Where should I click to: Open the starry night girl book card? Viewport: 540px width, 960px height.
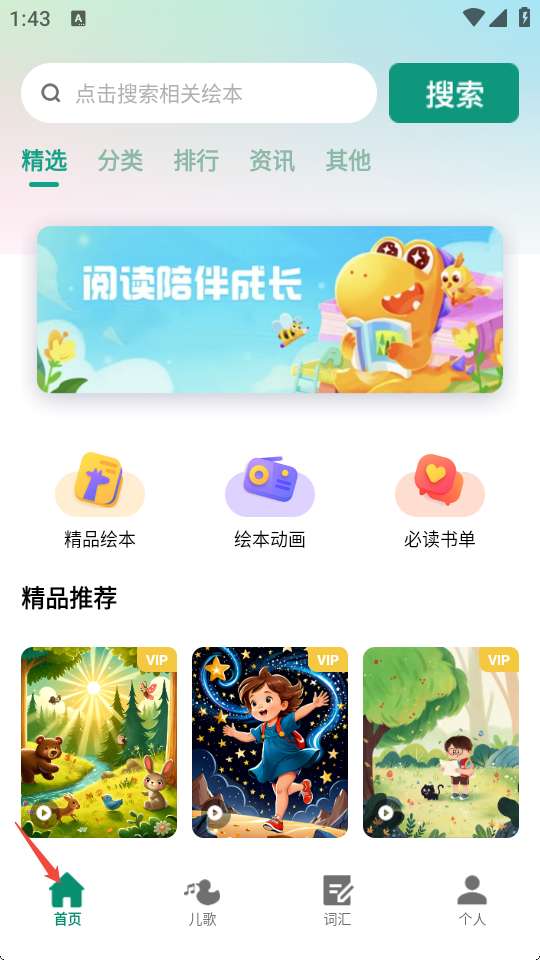point(270,742)
